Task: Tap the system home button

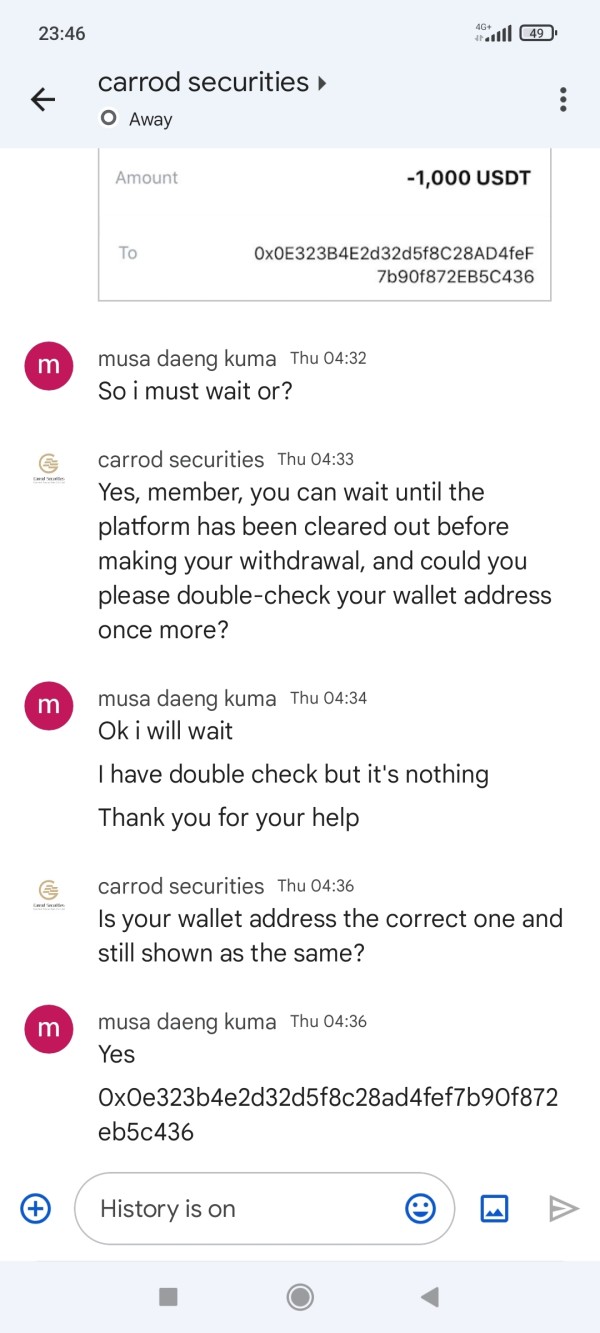Action: click(300, 1297)
